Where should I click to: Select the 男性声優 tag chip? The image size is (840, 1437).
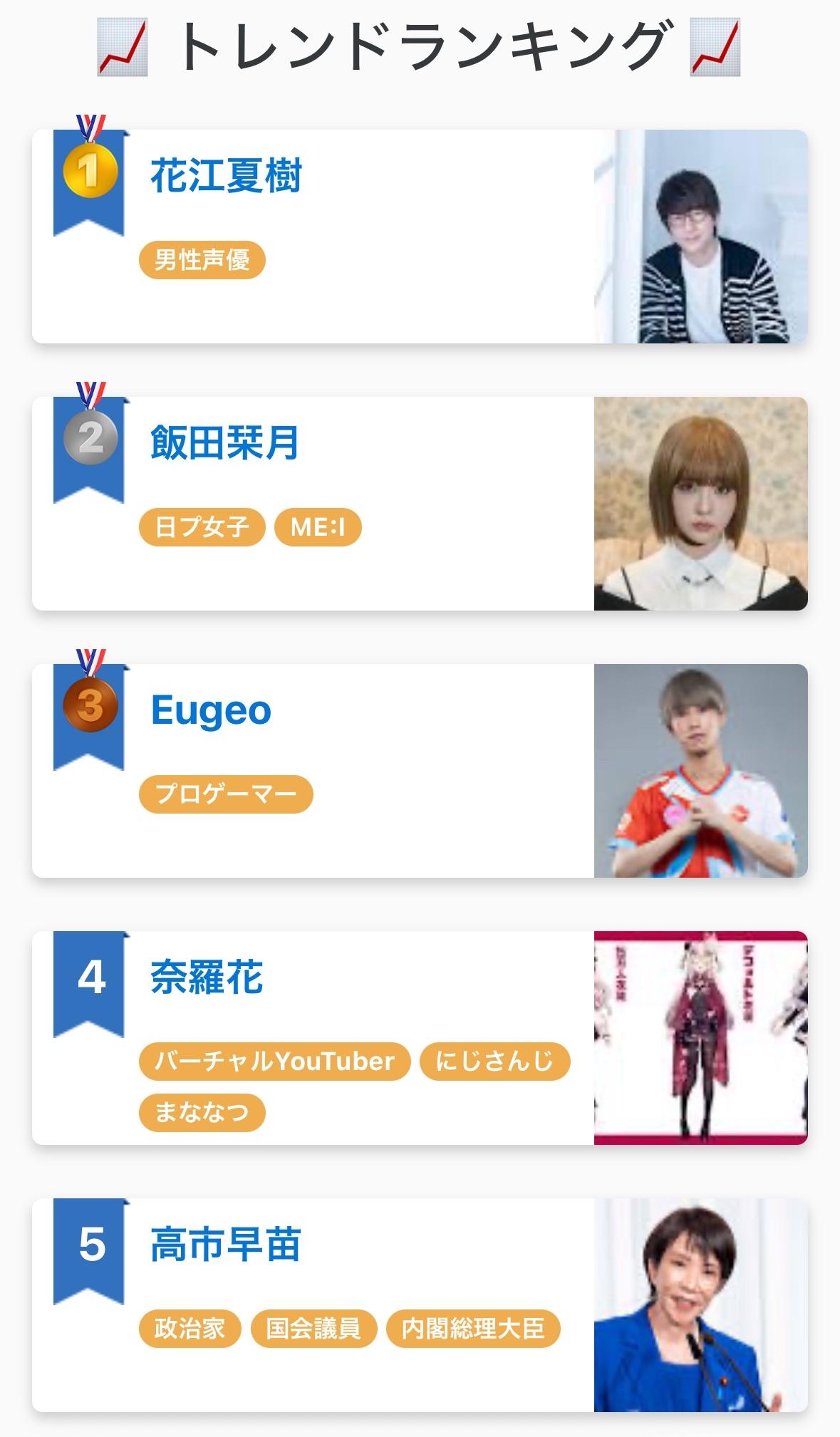pyautogui.click(x=202, y=260)
